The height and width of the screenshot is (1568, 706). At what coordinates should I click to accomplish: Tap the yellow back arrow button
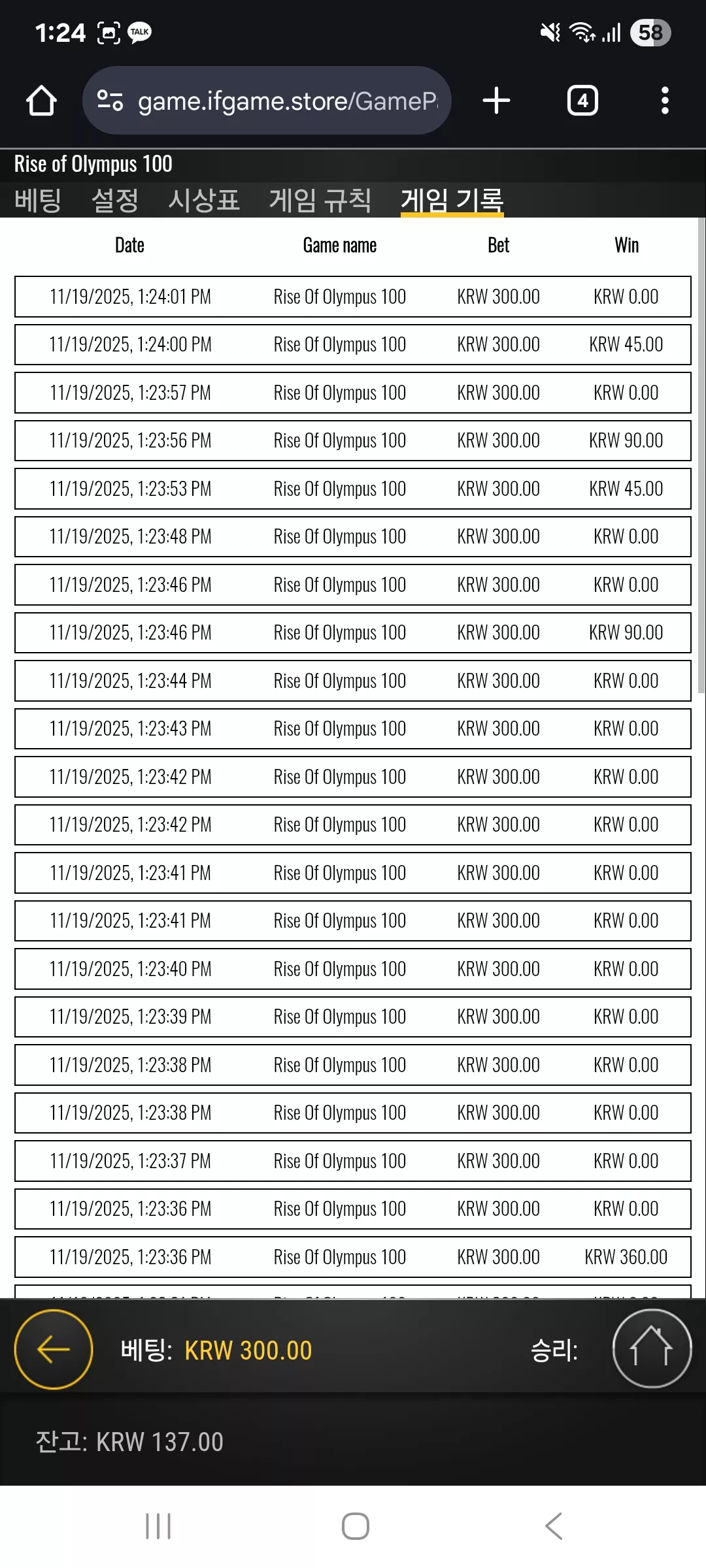click(54, 1349)
